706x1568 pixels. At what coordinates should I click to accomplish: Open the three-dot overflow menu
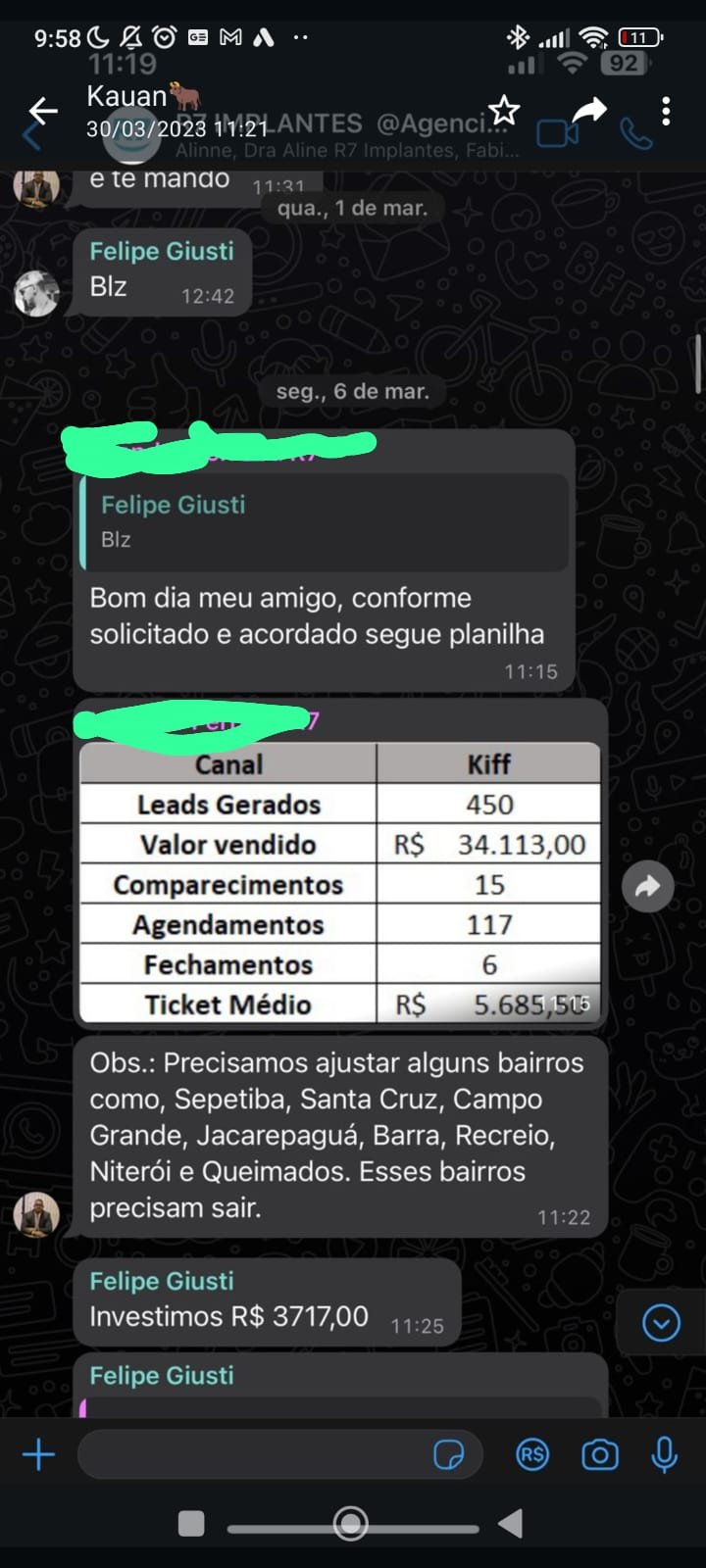coord(666,112)
